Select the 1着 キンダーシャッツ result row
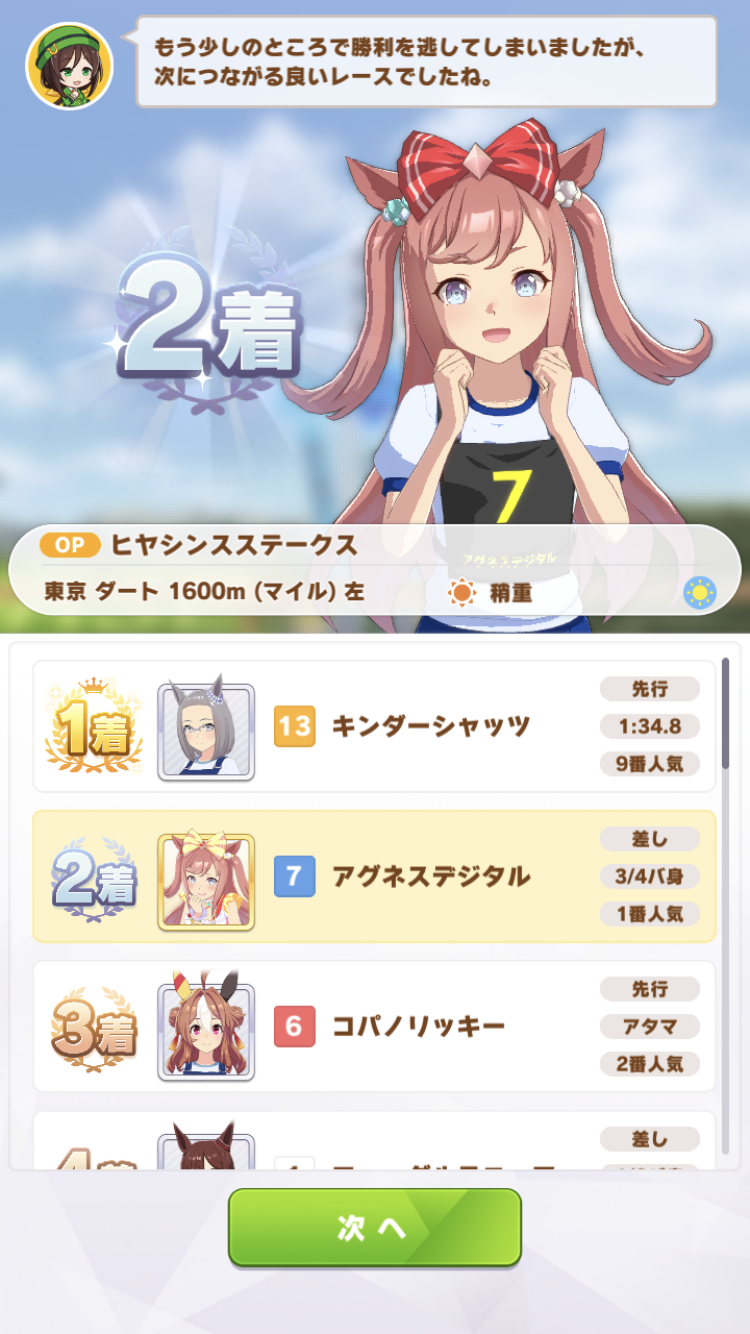This screenshot has height=1334, width=750. click(374, 726)
